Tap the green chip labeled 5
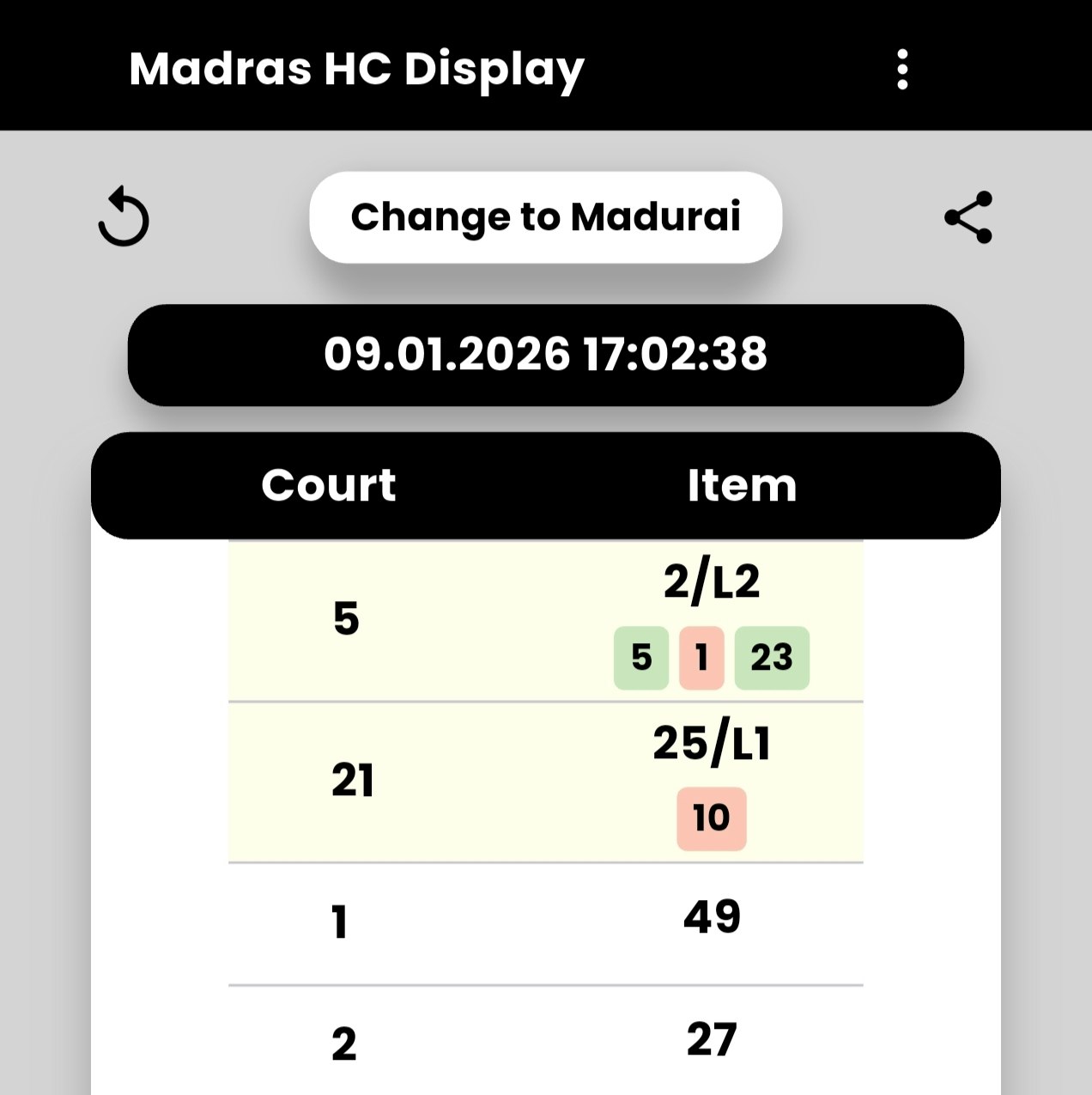Image resolution: width=1092 pixels, height=1095 pixels. [x=640, y=658]
